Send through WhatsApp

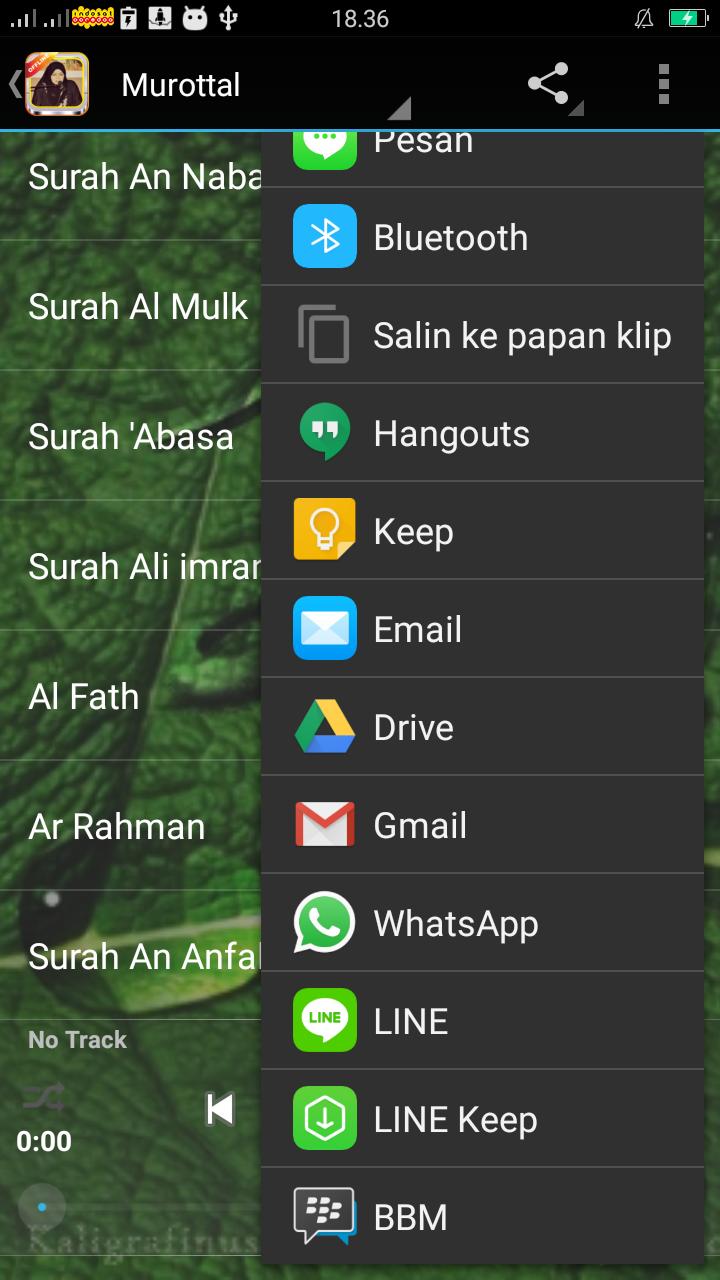pyautogui.click(x=480, y=923)
